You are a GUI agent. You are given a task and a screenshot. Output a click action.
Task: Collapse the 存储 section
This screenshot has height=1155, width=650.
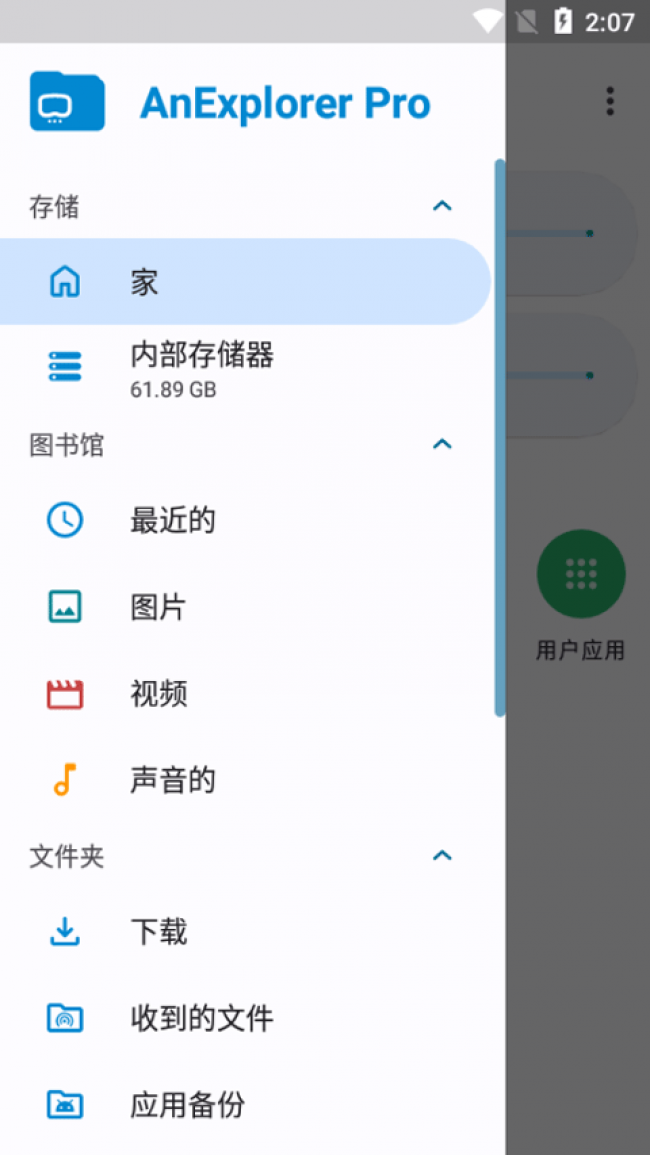442,206
